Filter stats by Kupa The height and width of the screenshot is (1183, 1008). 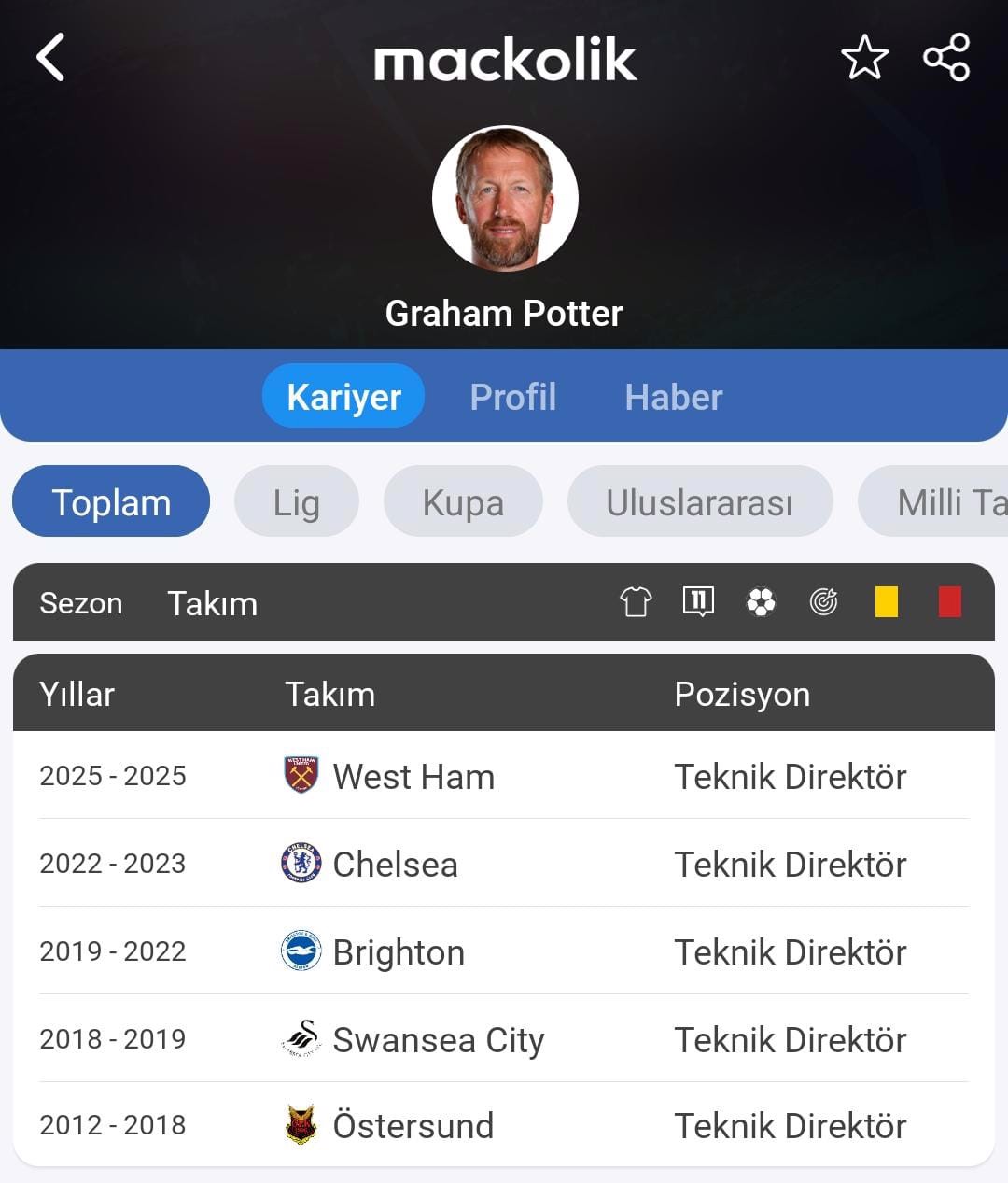click(x=463, y=502)
